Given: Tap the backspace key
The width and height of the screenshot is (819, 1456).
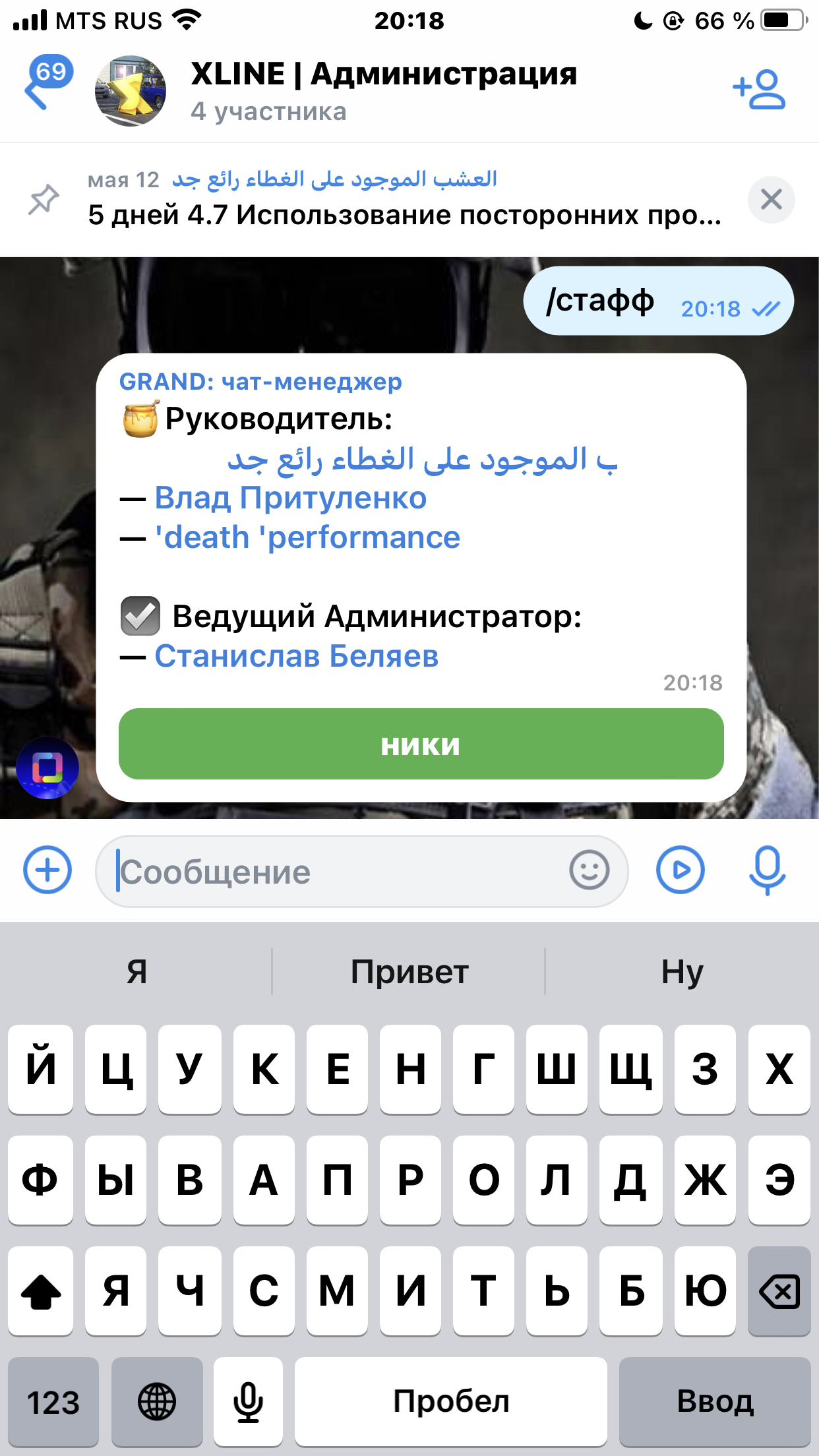Looking at the screenshot, I should pyautogui.click(x=779, y=1291).
